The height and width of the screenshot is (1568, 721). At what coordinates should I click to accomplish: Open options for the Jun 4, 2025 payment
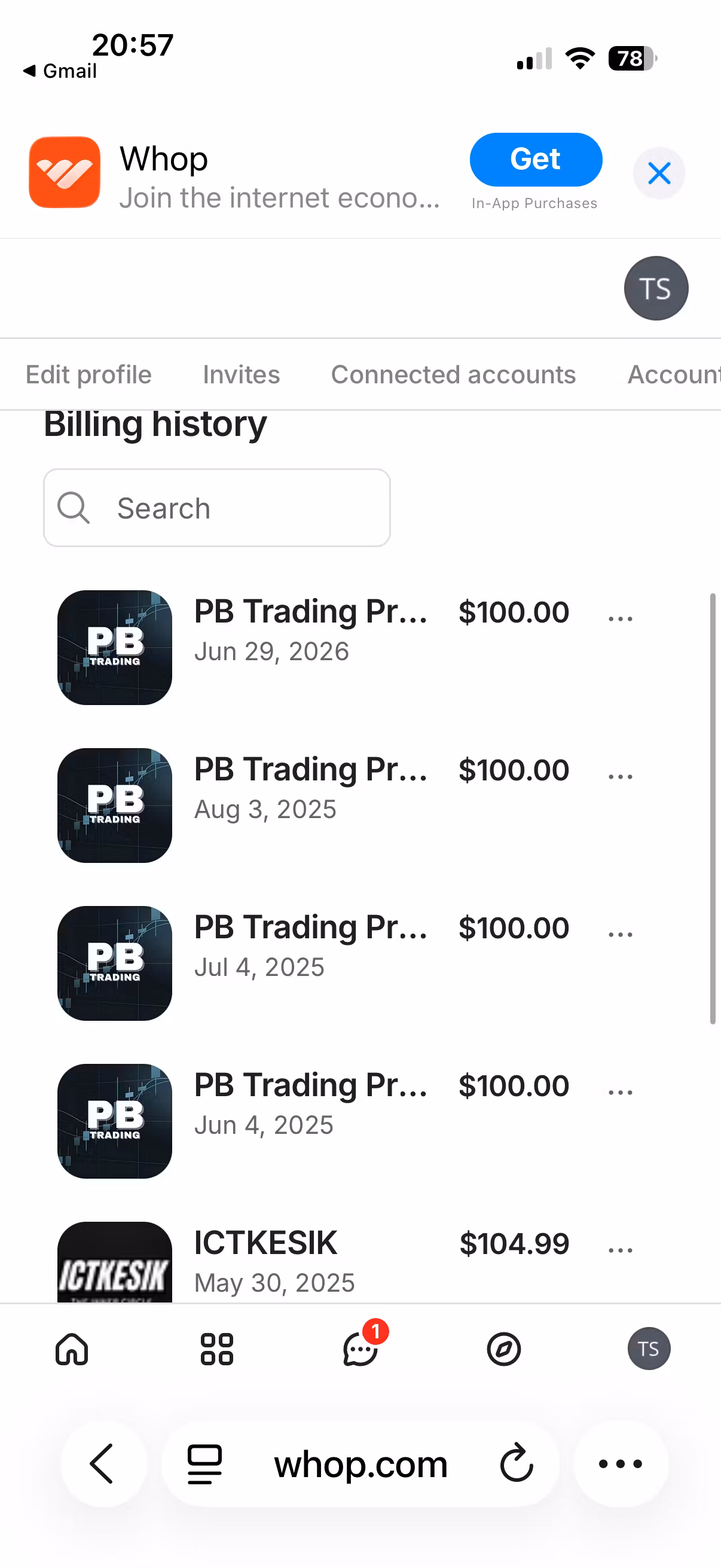(620, 1092)
